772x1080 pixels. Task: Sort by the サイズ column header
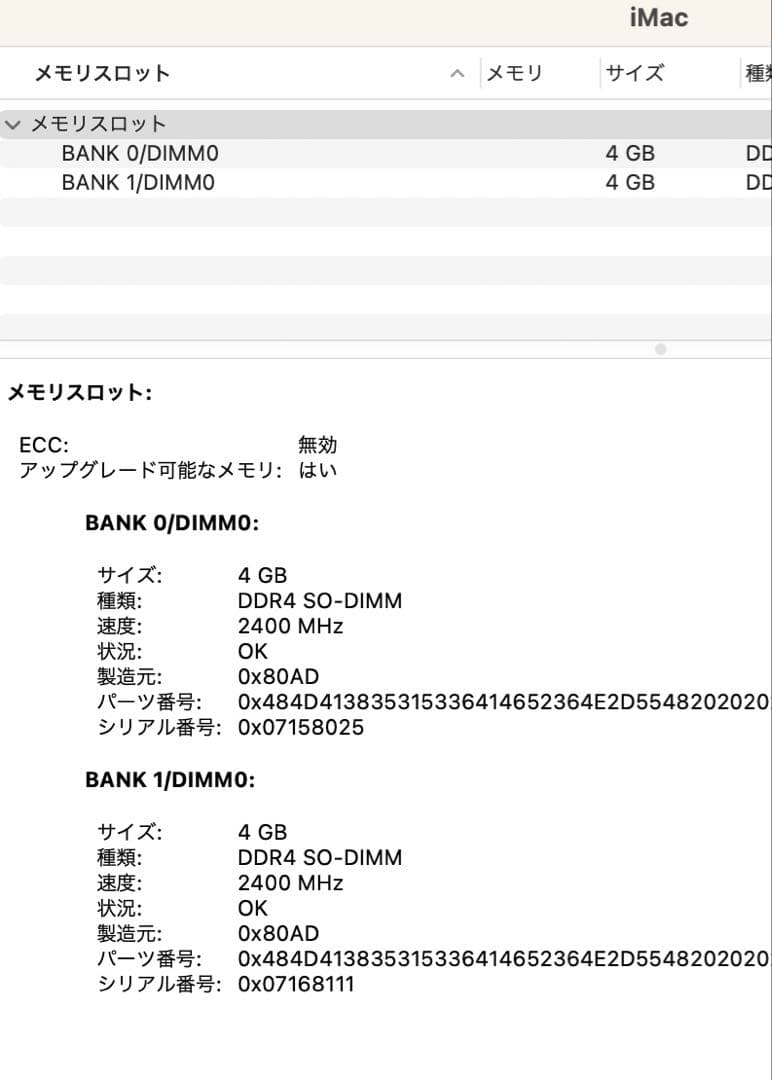click(634, 73)
